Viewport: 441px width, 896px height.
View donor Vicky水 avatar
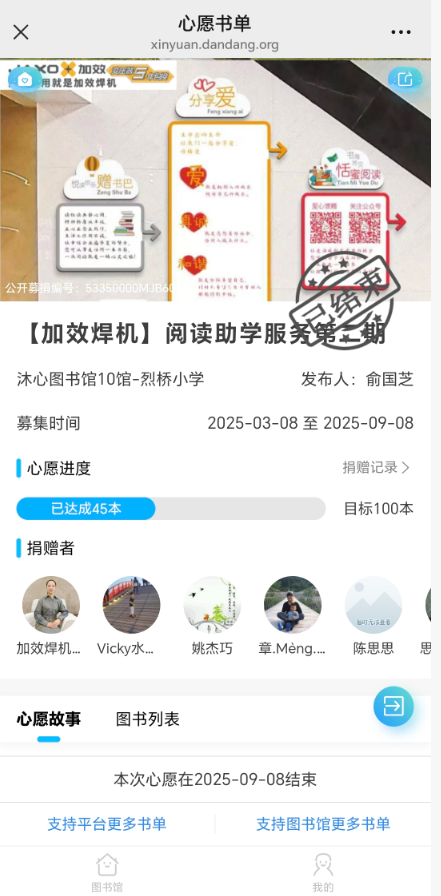click(x=131, y=605)
